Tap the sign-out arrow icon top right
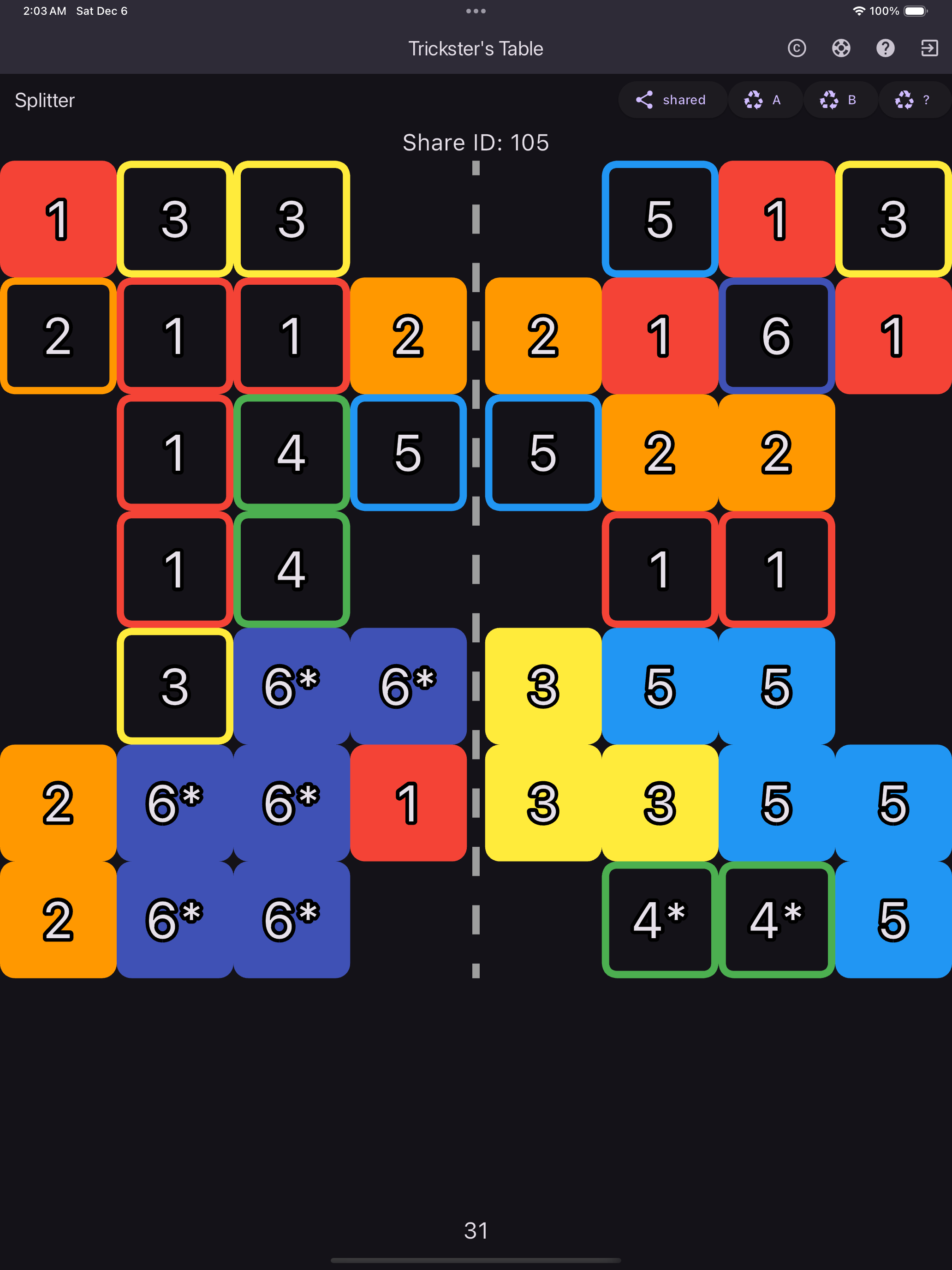Image resolution: width=952 pixels, height=1270 pixels. tap(929, 48)
